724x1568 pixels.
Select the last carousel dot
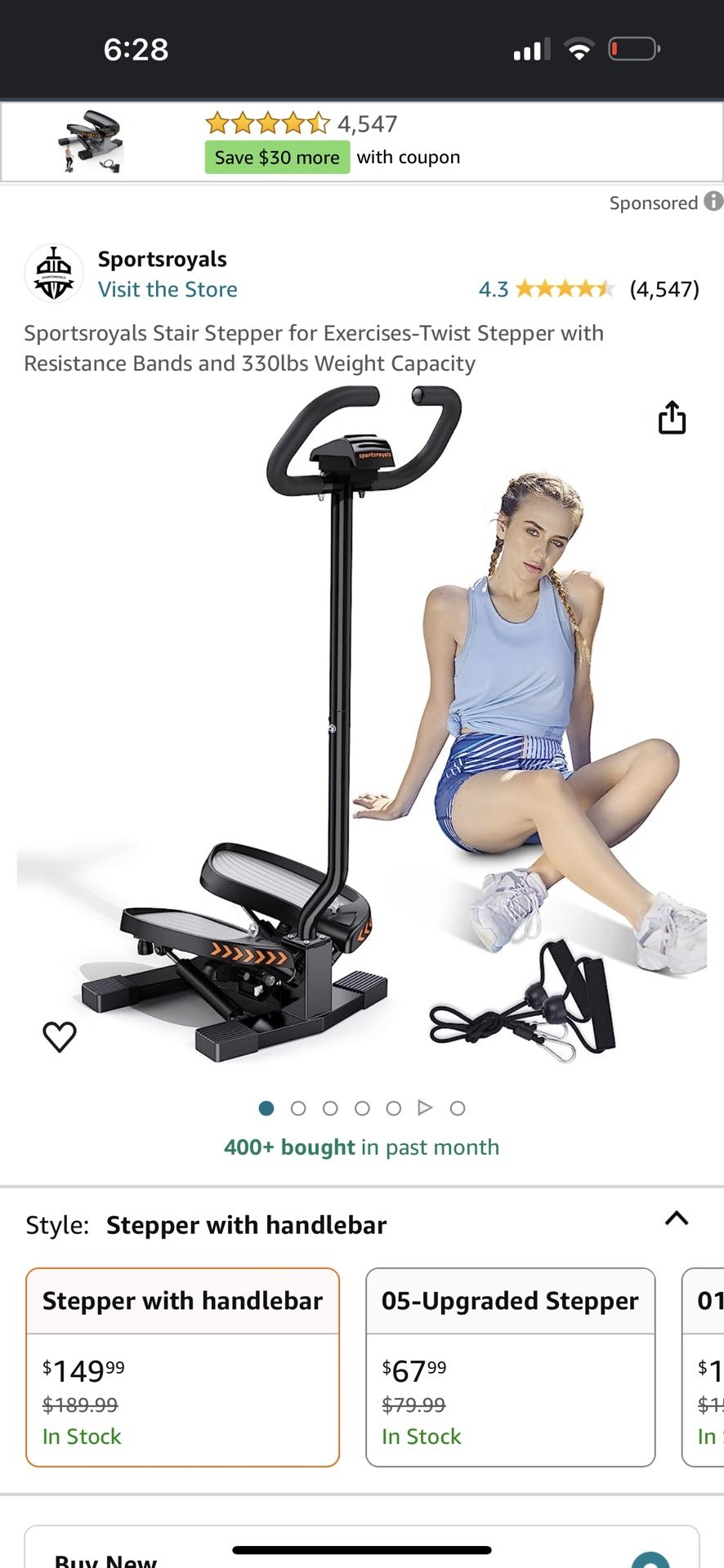click(458, 1108)
